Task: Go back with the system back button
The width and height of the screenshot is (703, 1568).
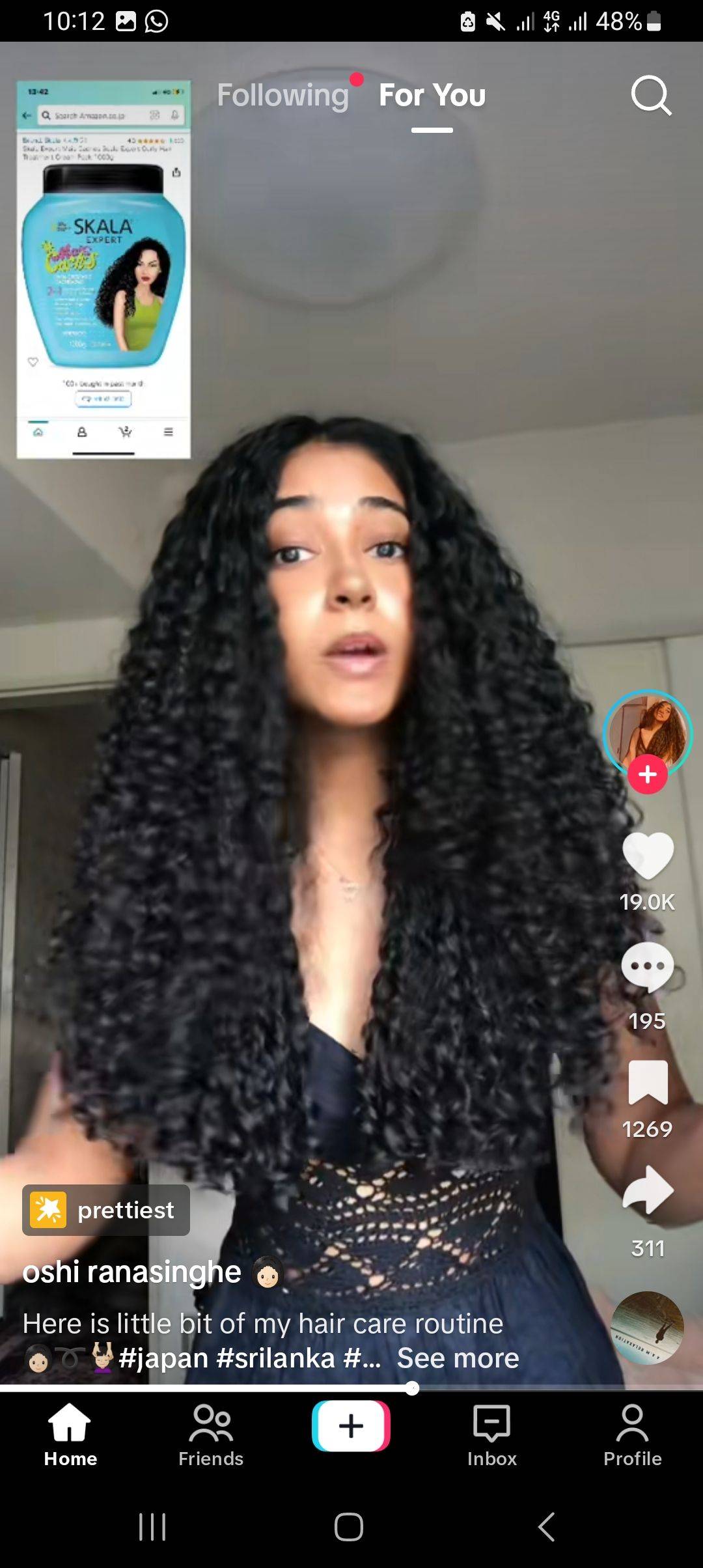Action: (547, 1526)
